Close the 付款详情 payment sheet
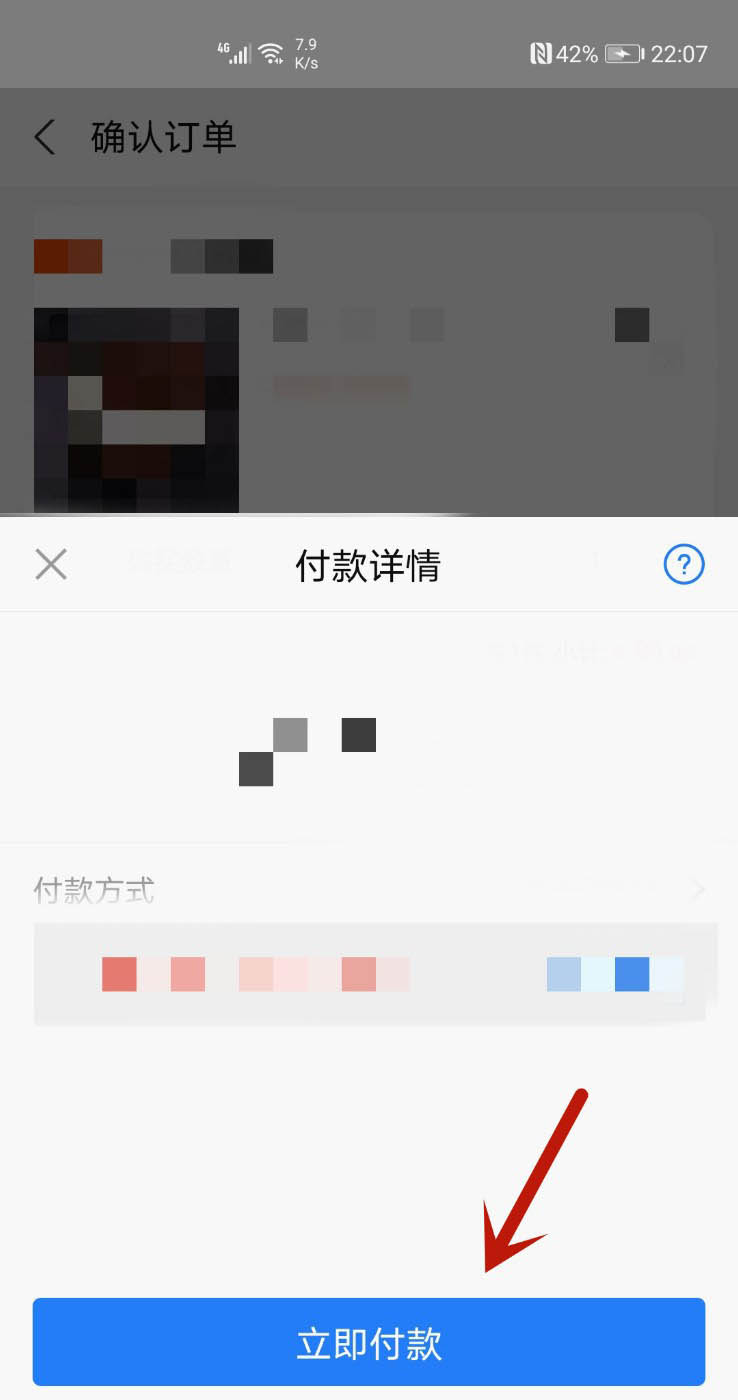The image size is (738, 1400). pos(51,565)
